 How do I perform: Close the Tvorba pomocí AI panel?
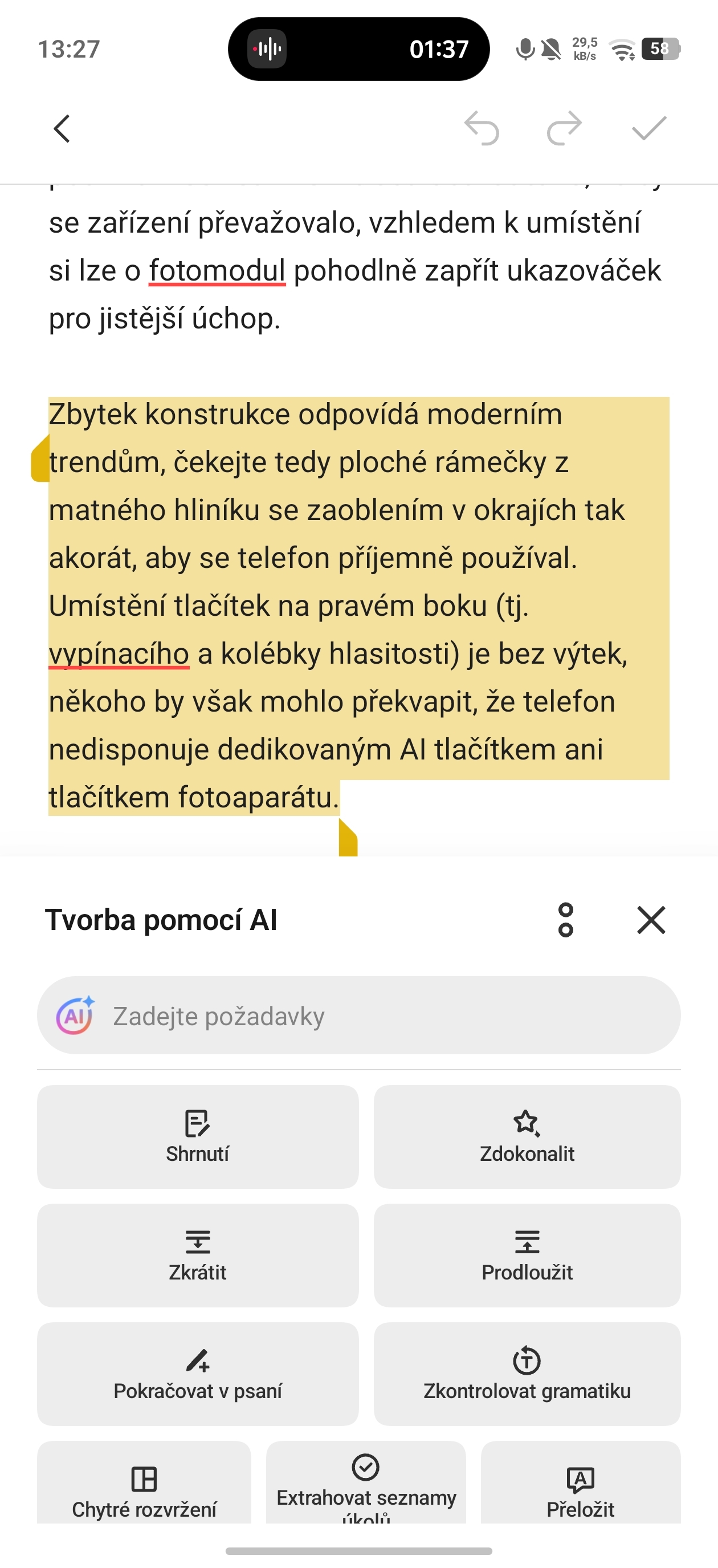coord(650,920)
